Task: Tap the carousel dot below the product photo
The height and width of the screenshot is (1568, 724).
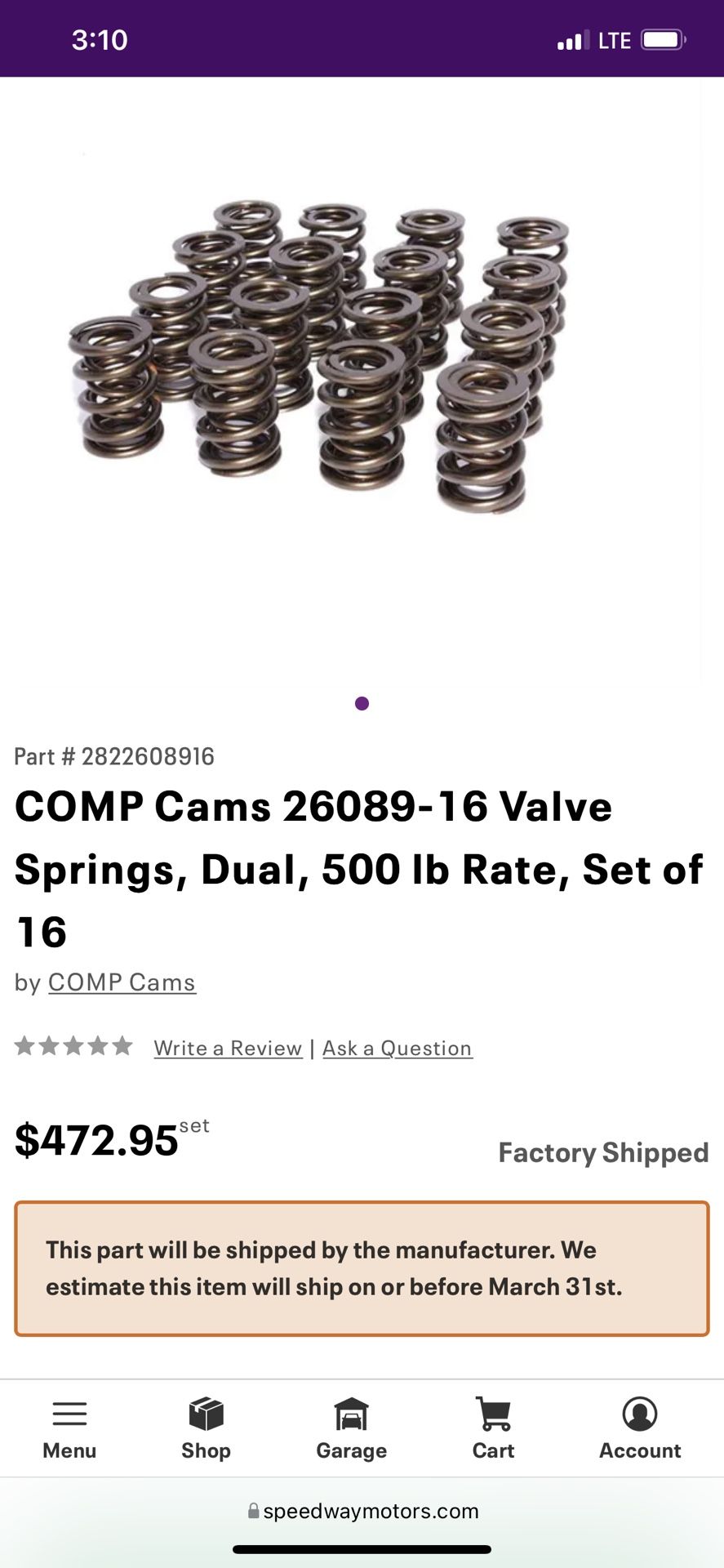Action: (x=362, y=703)
